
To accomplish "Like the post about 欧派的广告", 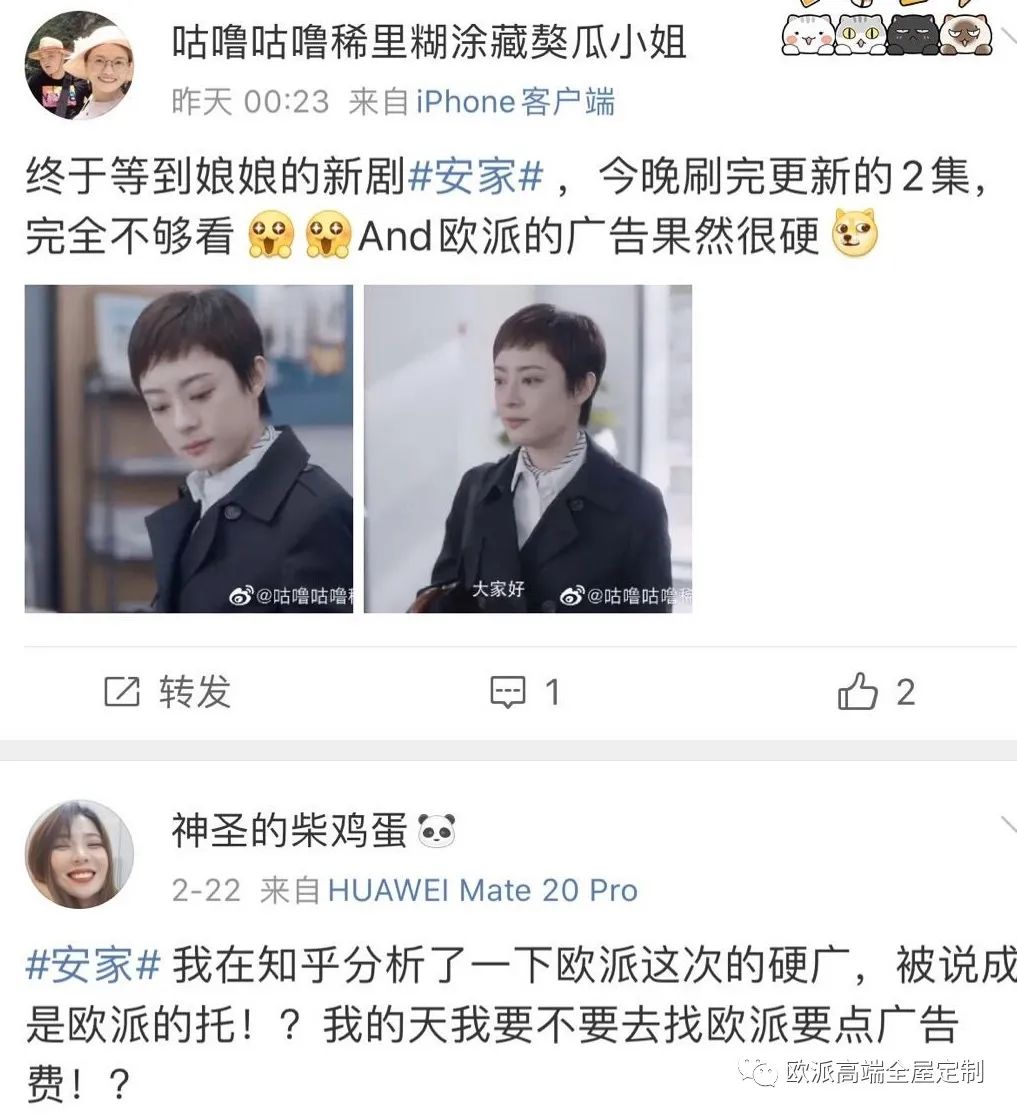I will (876, 692).
